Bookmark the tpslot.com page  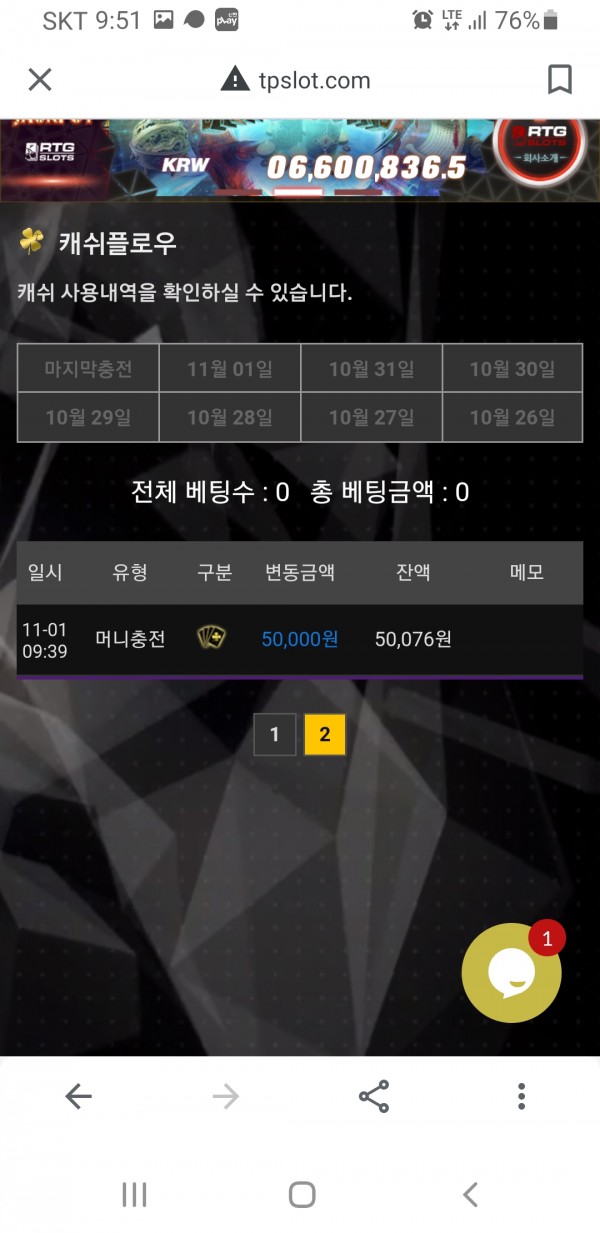[x=560, y=80]
